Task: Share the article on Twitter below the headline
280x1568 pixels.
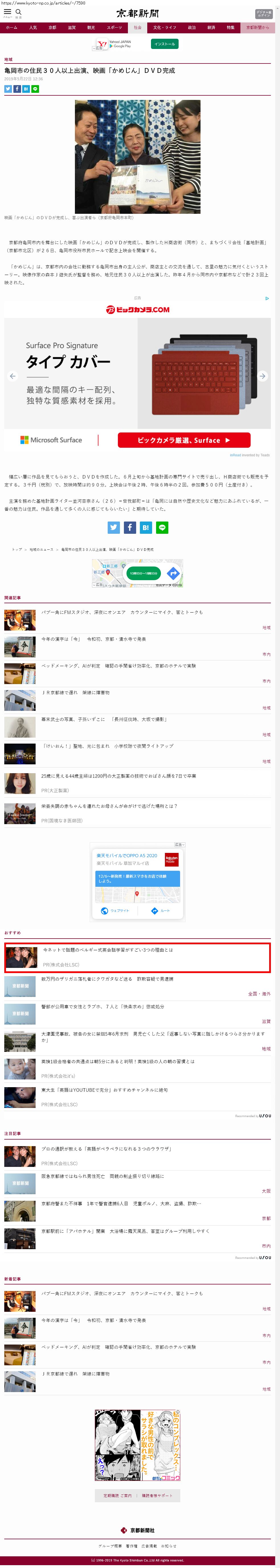Action: point(8,89)
